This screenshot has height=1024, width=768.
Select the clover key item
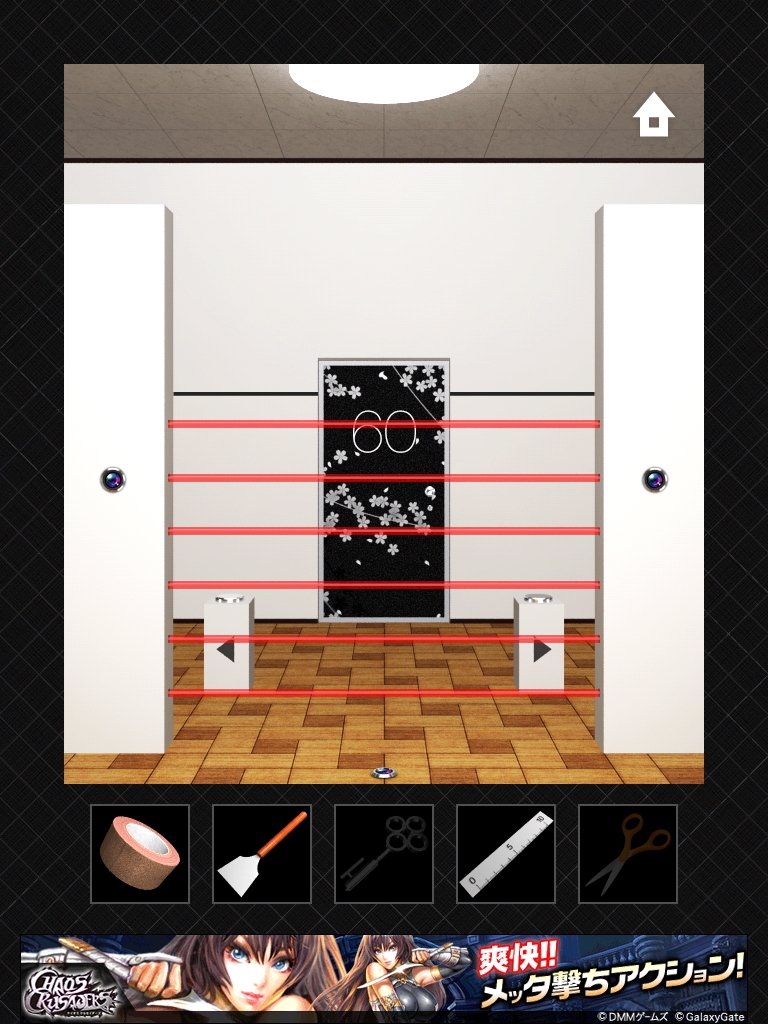tap(384, 854)
